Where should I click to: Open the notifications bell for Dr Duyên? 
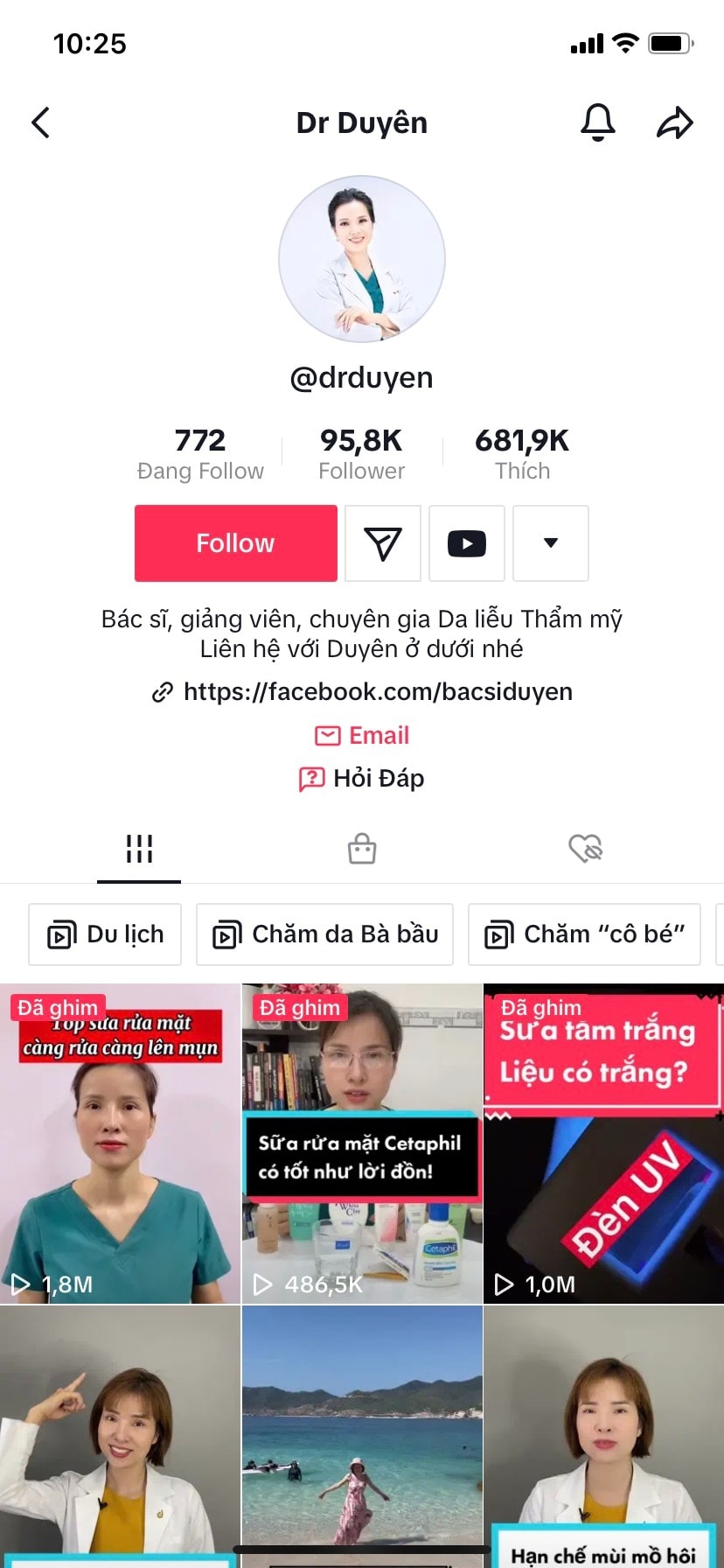pos(598,122)
